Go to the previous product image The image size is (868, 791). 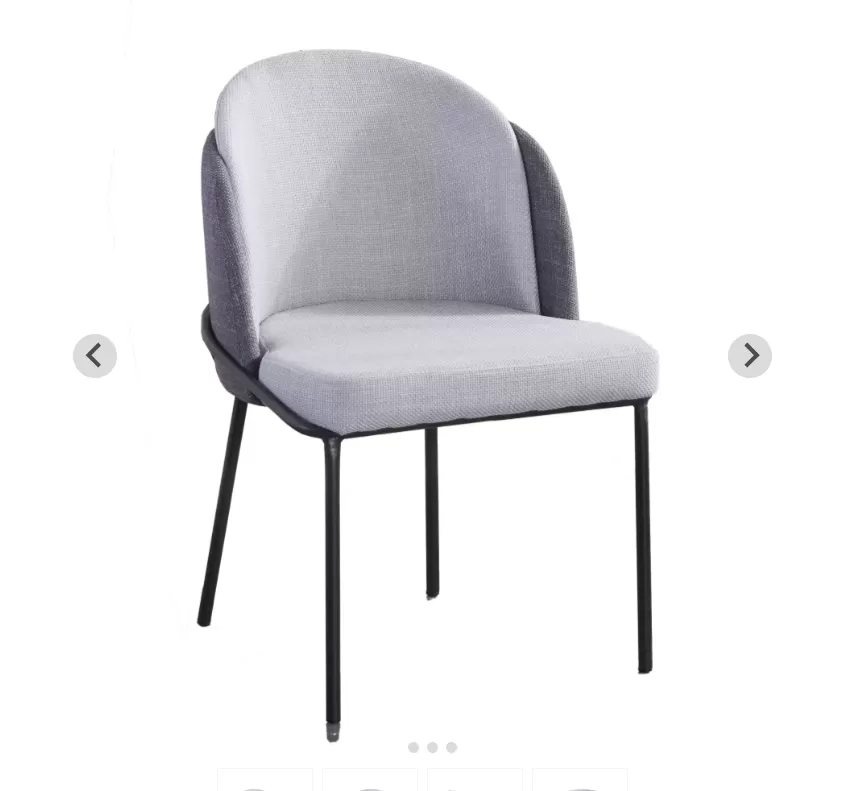95,356
